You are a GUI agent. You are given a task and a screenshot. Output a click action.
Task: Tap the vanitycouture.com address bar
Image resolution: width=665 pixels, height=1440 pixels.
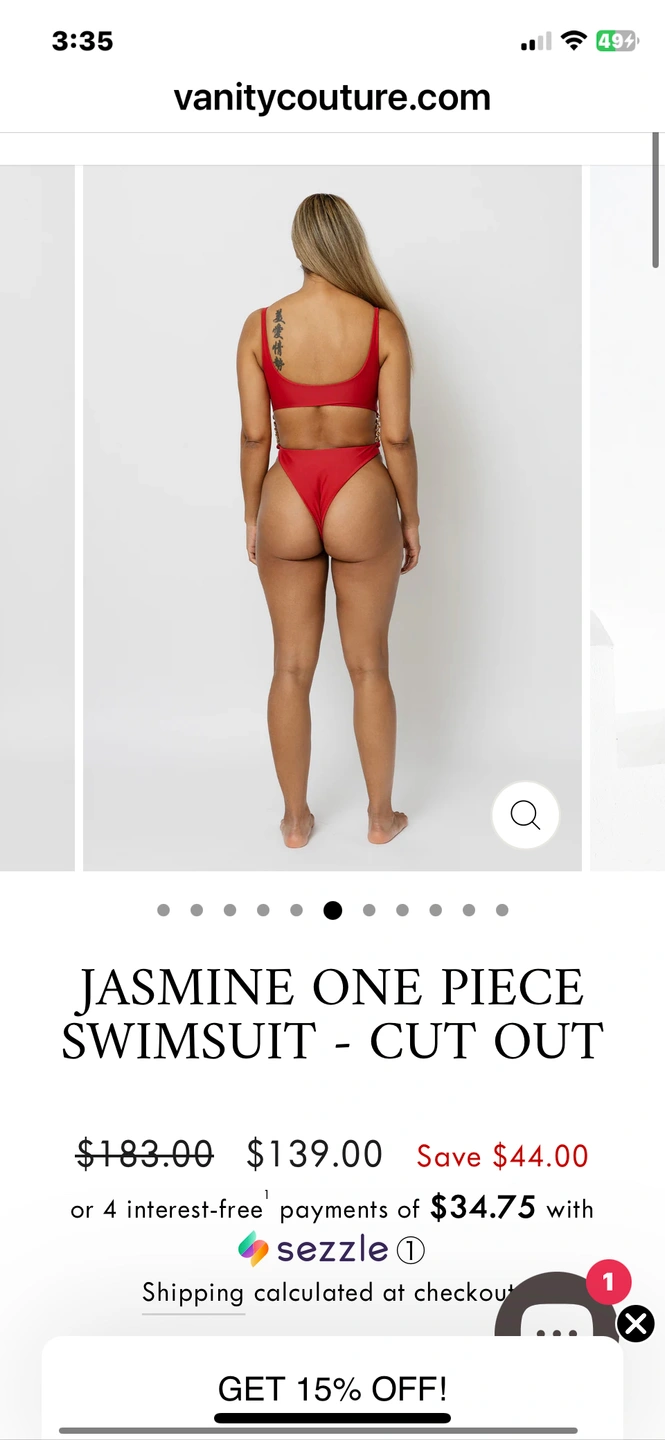coord(332,98)
